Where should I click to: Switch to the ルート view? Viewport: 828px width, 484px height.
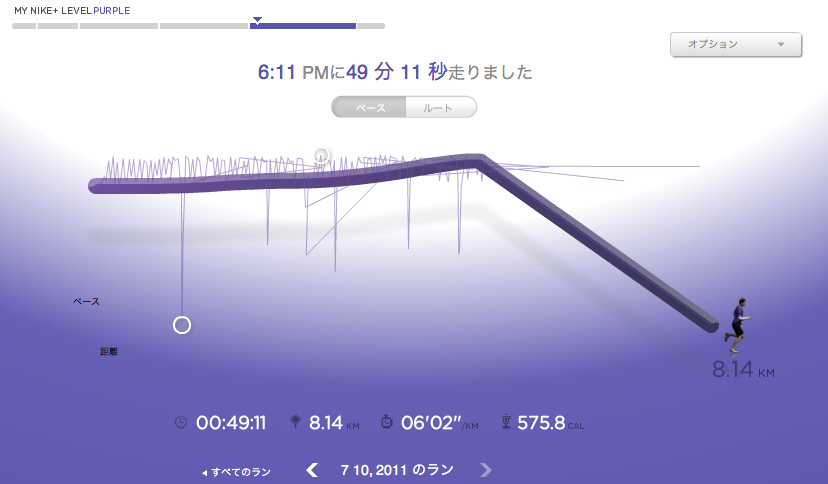439,107
